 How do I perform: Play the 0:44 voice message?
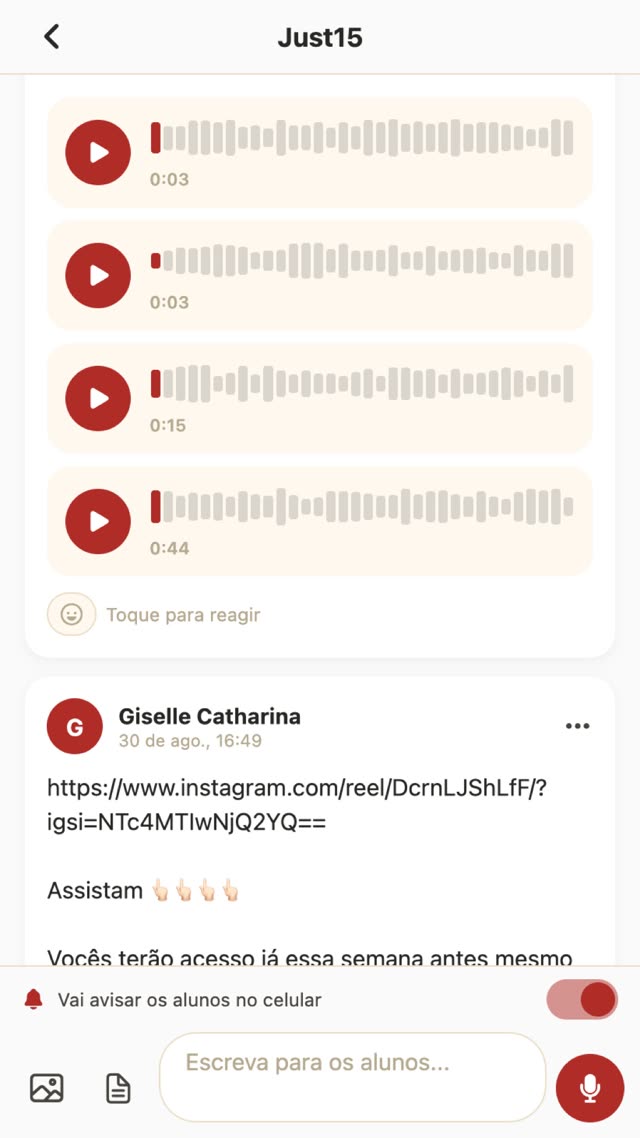click(98, 521)
